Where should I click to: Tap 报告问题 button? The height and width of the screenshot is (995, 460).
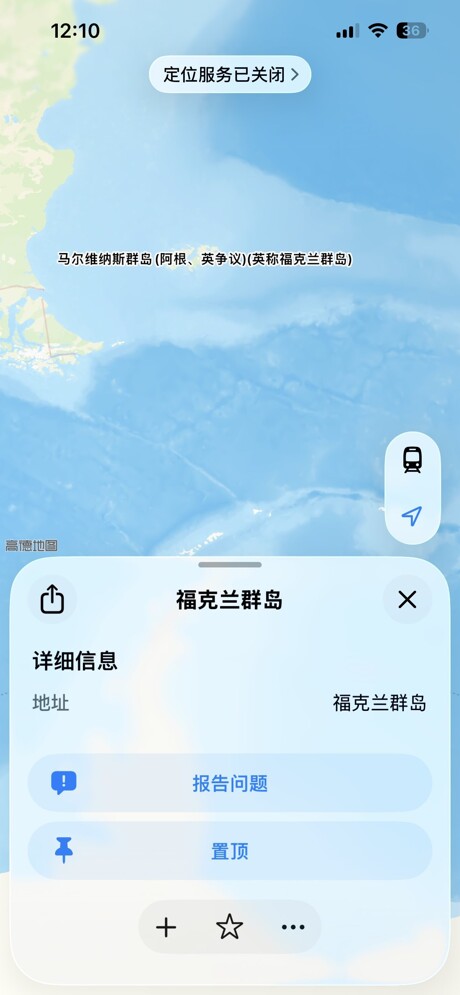230,782
